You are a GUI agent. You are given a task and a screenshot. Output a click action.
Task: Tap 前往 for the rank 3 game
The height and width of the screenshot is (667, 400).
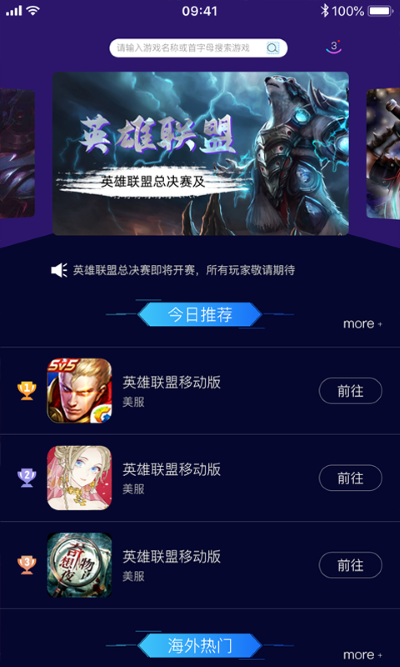pyautogui.click(x=350, y=565)
